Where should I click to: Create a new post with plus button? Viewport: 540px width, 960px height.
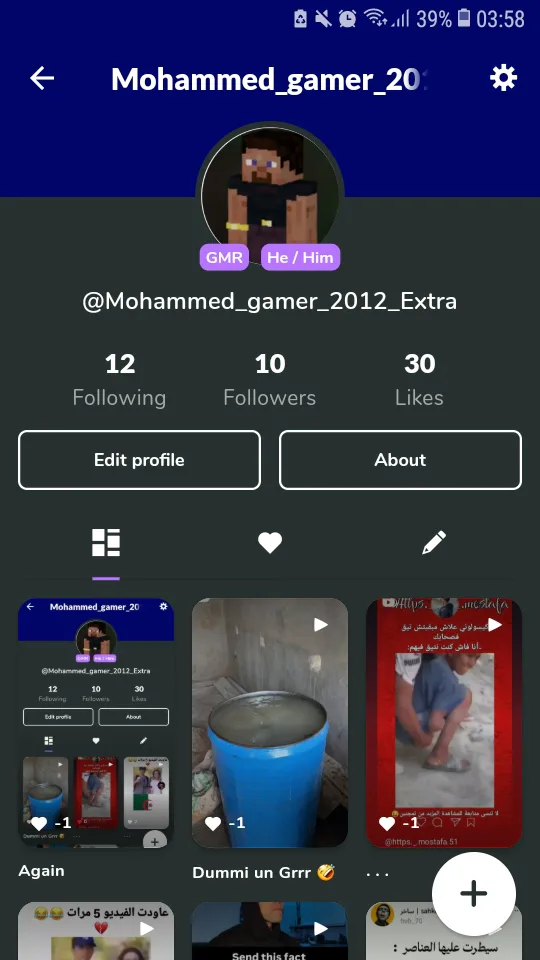pyautogui.click(x=474, y=894)
